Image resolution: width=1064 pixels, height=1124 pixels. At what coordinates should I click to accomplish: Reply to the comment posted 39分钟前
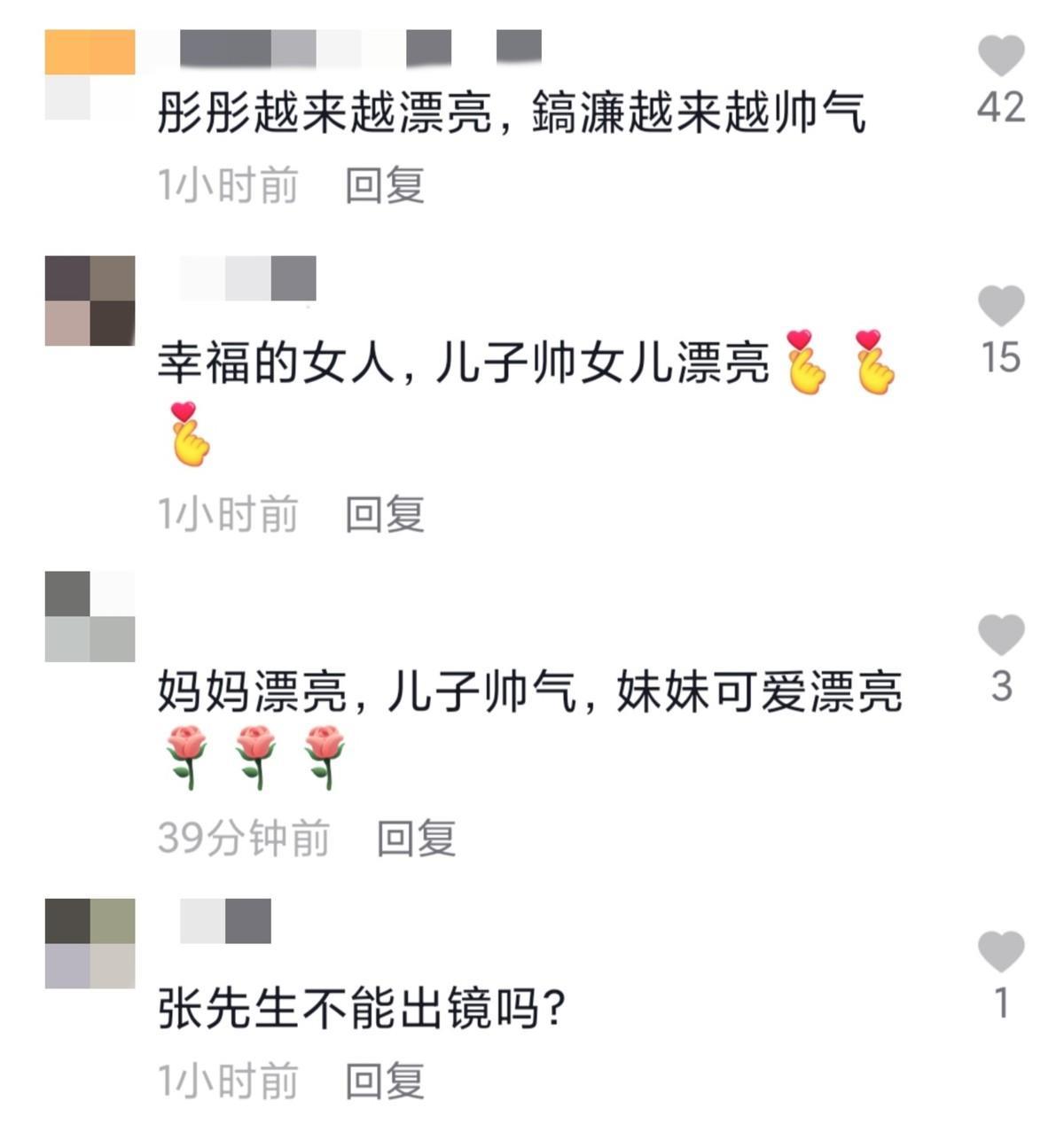[x=416, y=838]
